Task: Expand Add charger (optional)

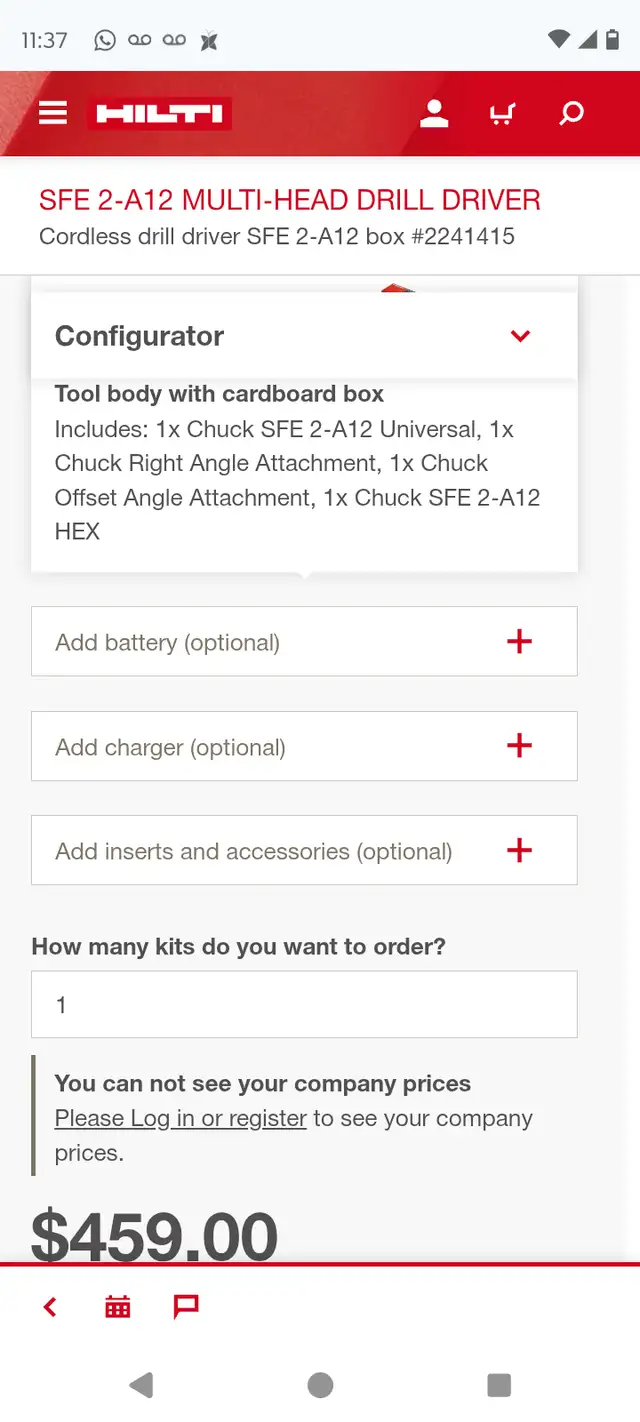Action: 304,746
